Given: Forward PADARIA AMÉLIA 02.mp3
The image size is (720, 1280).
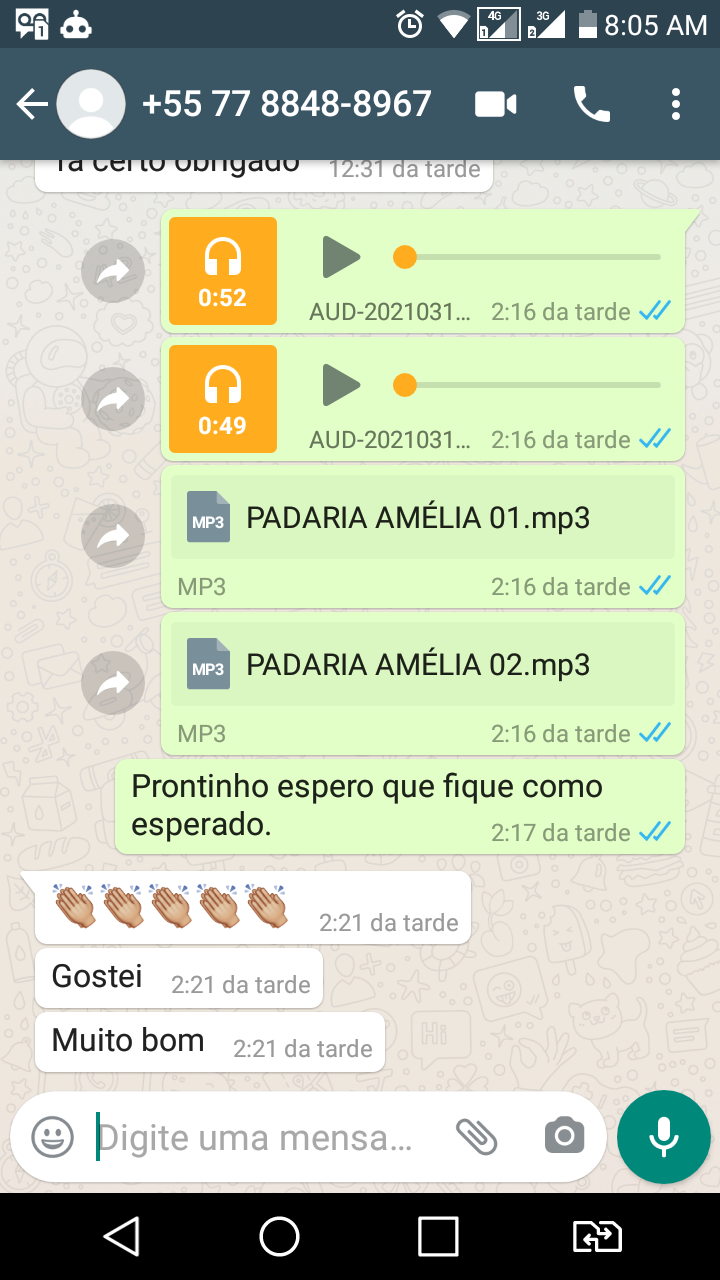Looking at the screenshot, I should [113, 684].
